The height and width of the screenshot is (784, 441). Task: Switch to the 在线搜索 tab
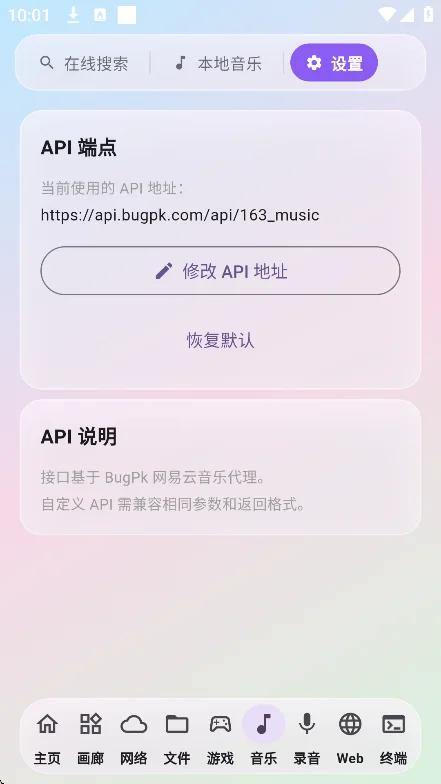pos(84,63)
